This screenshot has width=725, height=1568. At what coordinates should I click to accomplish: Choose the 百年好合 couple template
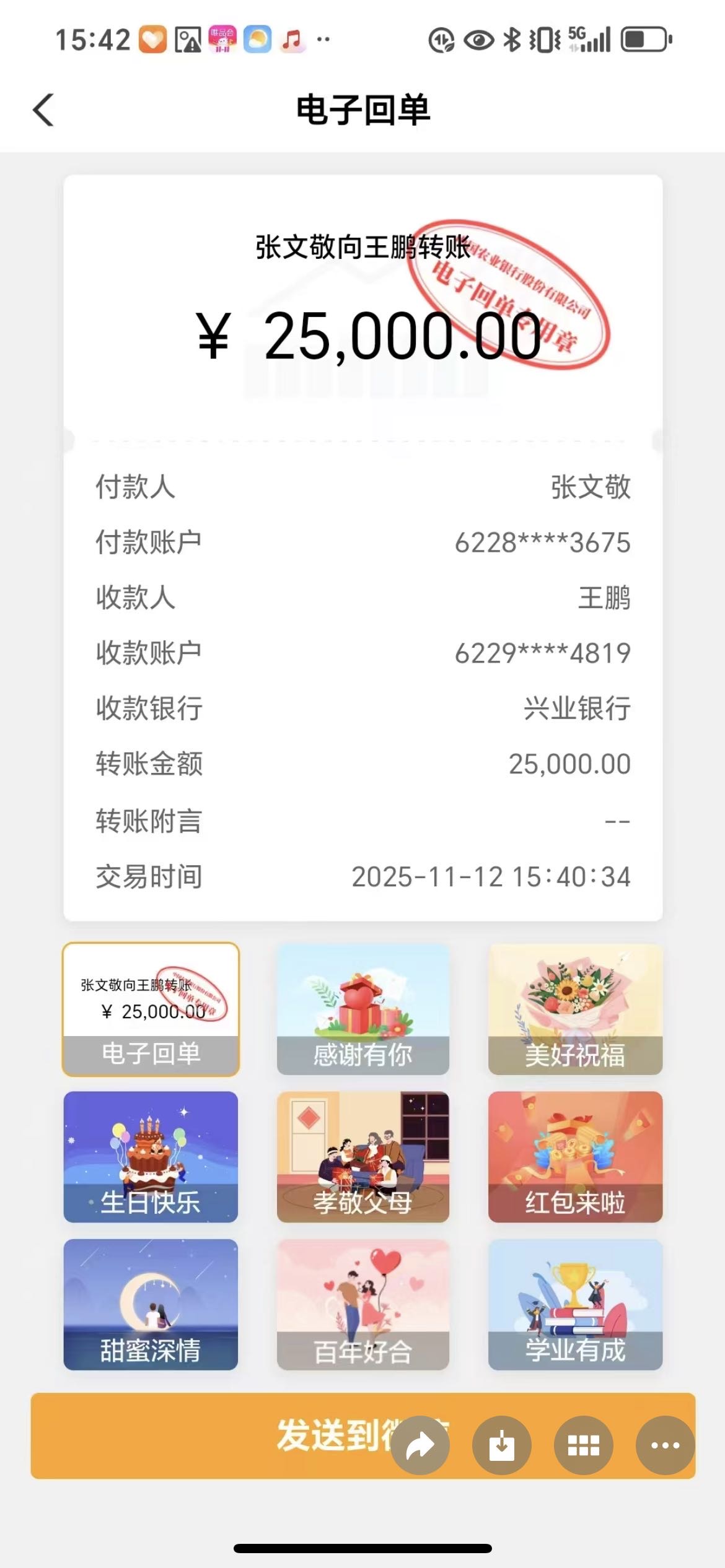[x=362, y=1304]
